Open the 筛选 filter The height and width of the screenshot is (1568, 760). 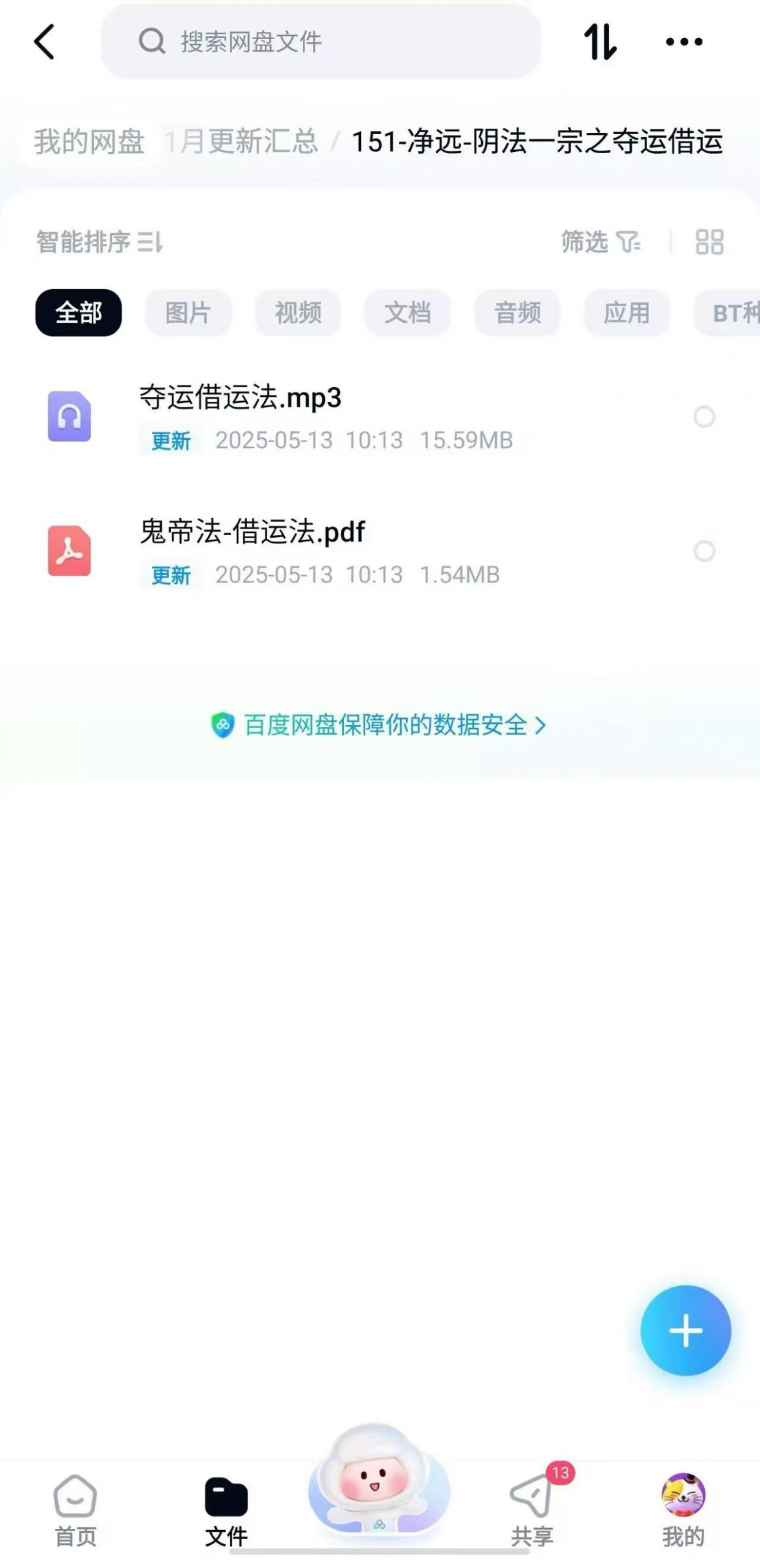(x=599, y=242)
